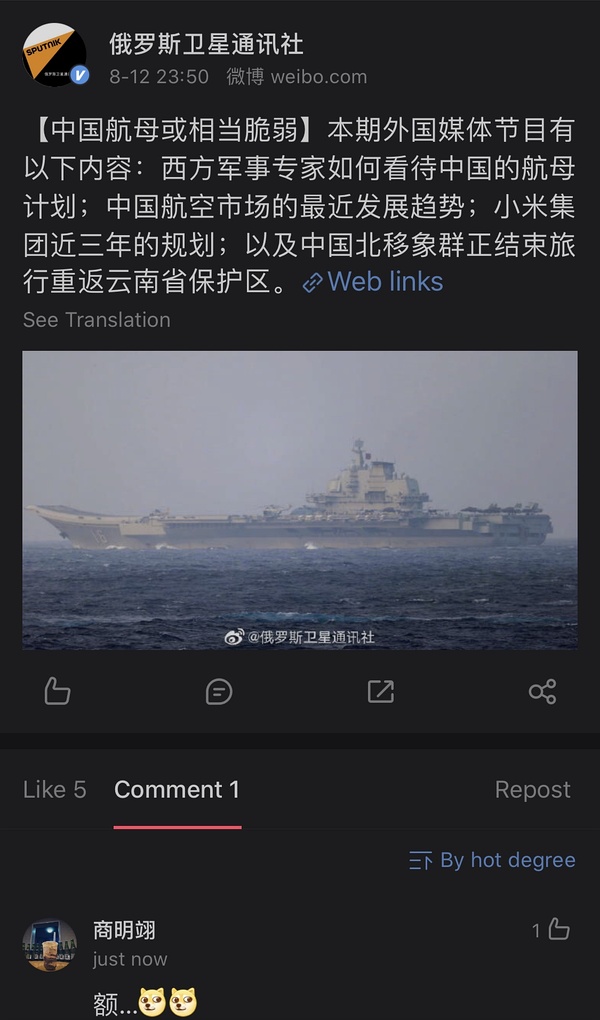Open the Sputnik profile avatar
This screenshot has height=1020, width=600.
54,55
